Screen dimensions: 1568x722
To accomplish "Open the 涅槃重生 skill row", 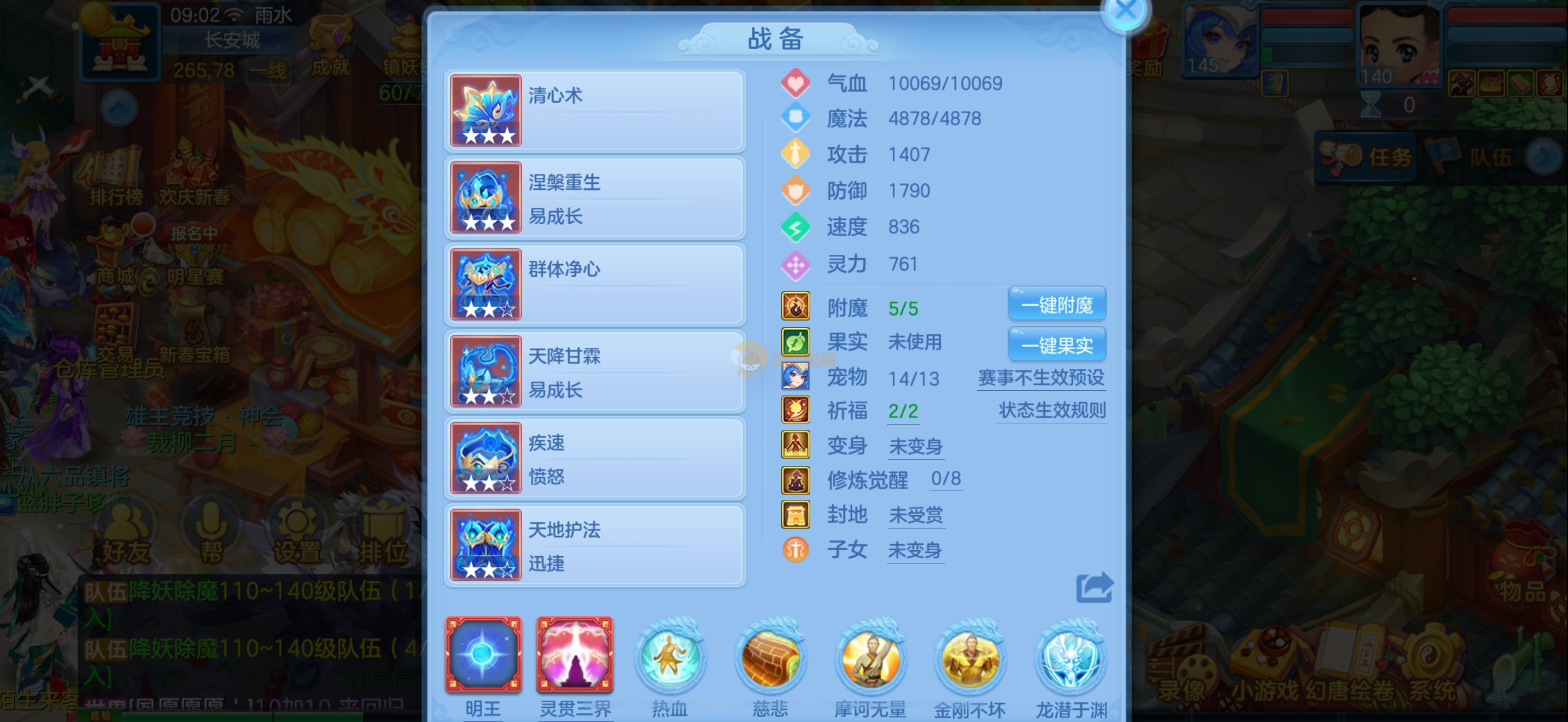I will pos(594,198).
